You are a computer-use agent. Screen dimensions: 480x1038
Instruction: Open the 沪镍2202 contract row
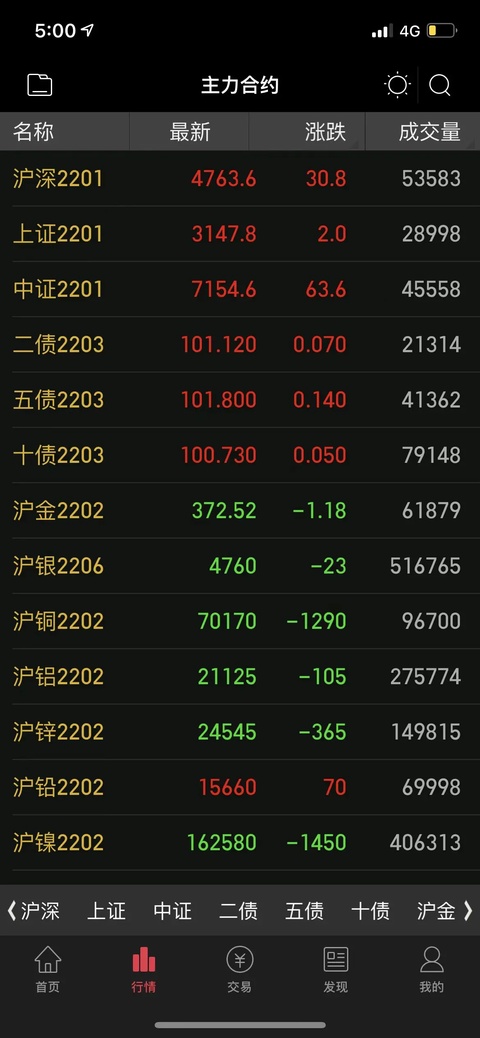[240, 842]
